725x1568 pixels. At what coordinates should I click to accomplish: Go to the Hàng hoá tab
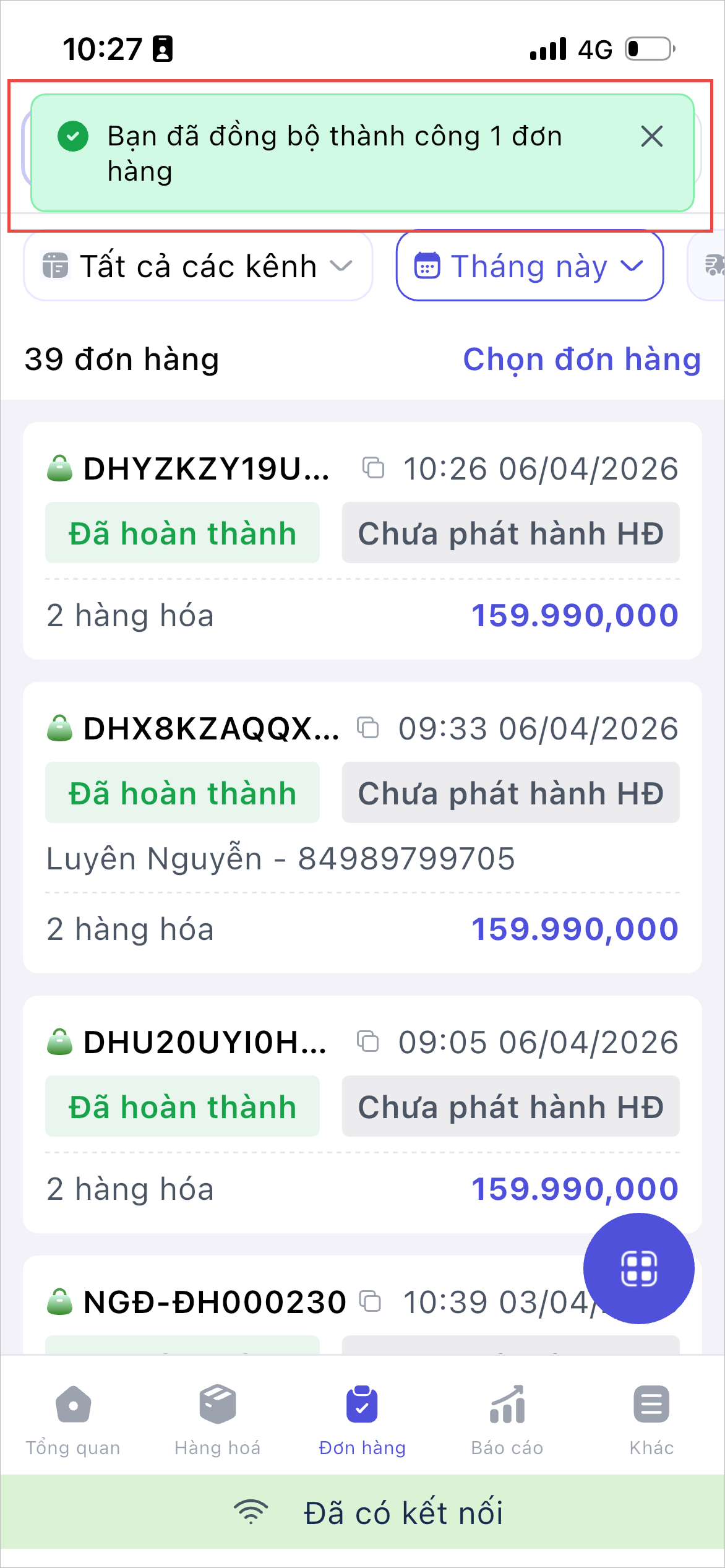(218, 1418)
